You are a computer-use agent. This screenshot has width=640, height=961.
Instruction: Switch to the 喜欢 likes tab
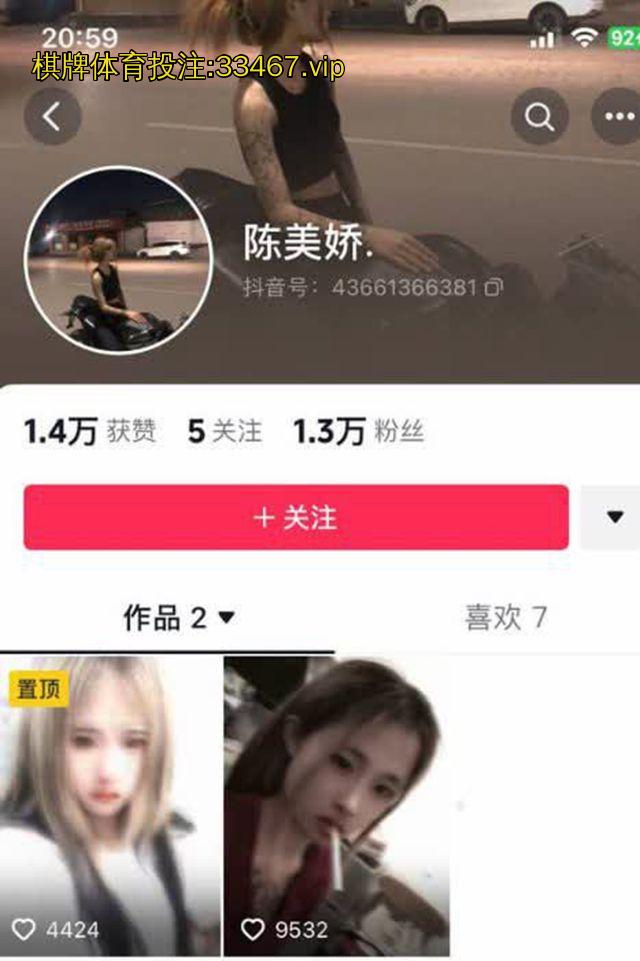point(505,617)
